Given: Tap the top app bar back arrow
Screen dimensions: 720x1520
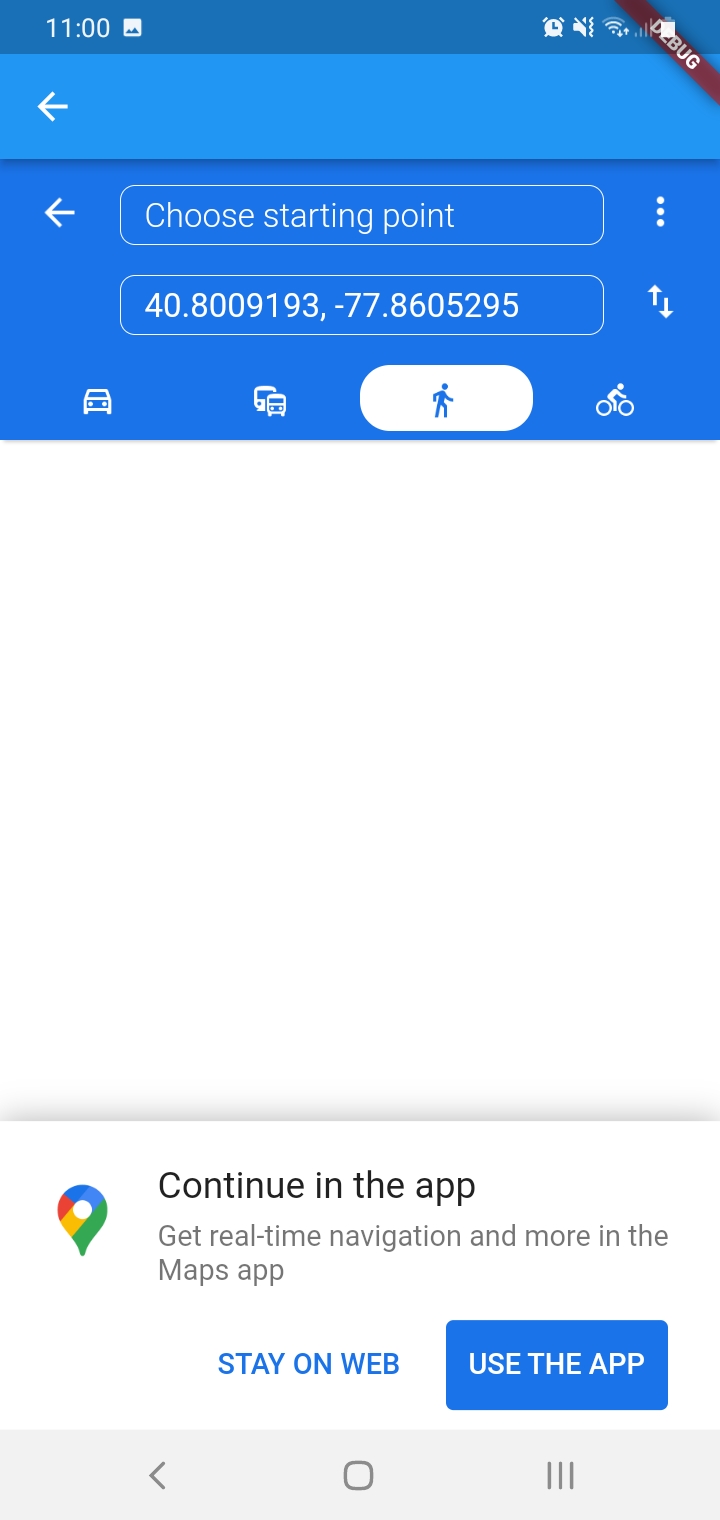Looking at the screenshot, I should tap(52, 106).
